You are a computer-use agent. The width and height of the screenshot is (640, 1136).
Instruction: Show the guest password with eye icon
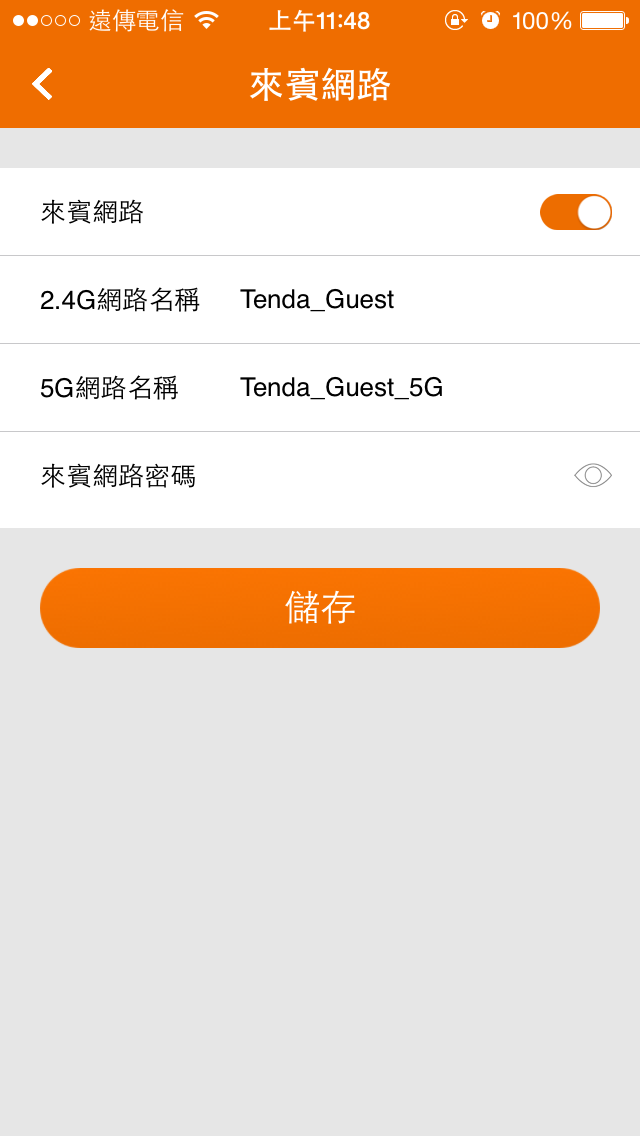593,476
